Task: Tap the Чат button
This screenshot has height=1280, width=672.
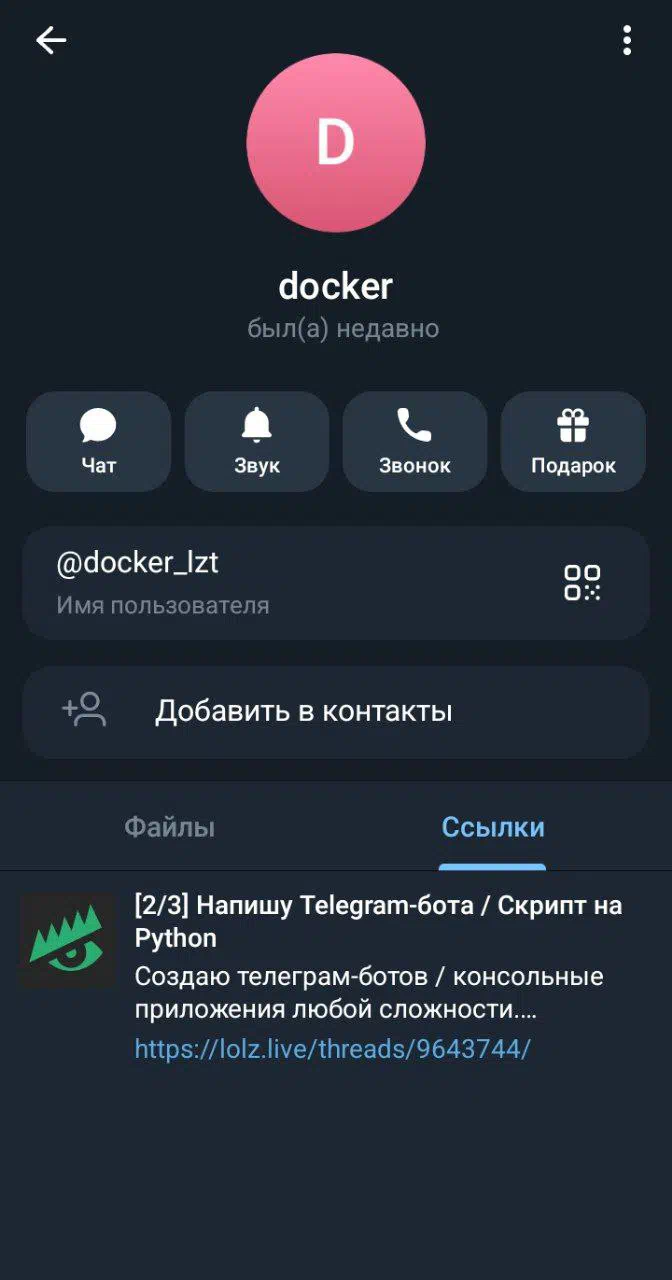Action: [99, 442]
